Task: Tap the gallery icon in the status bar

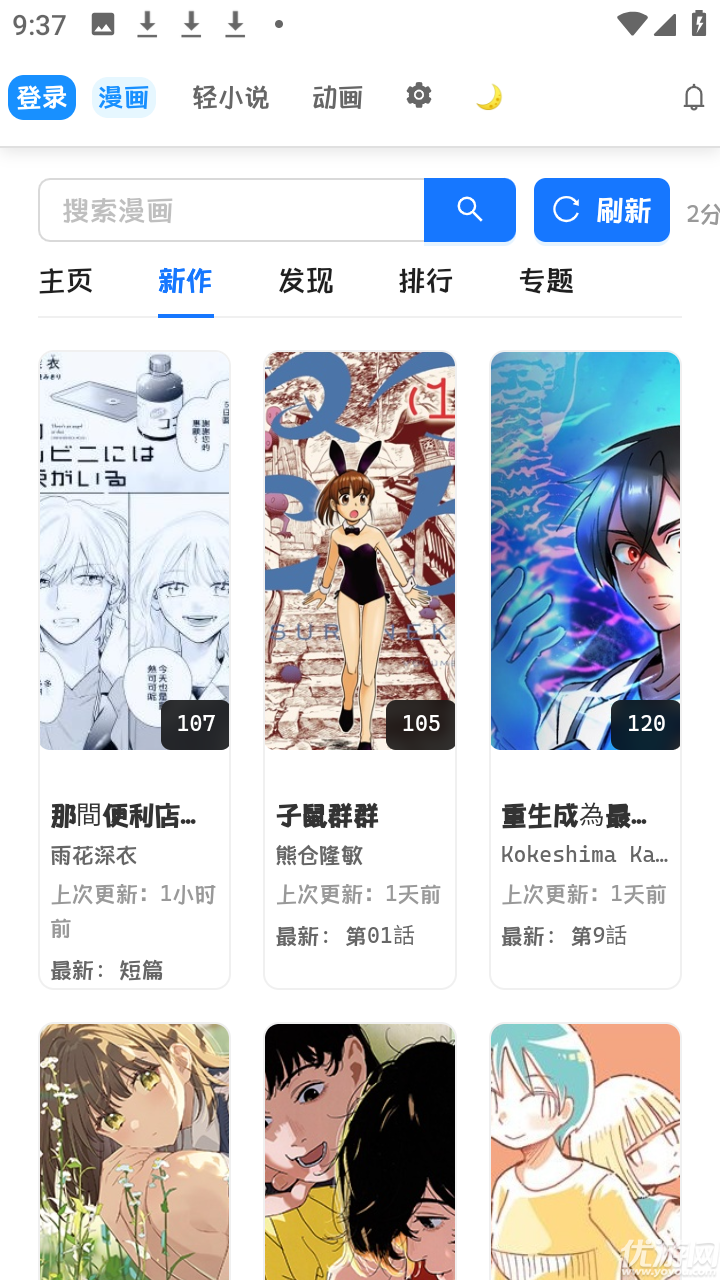Action: [103, 23]
